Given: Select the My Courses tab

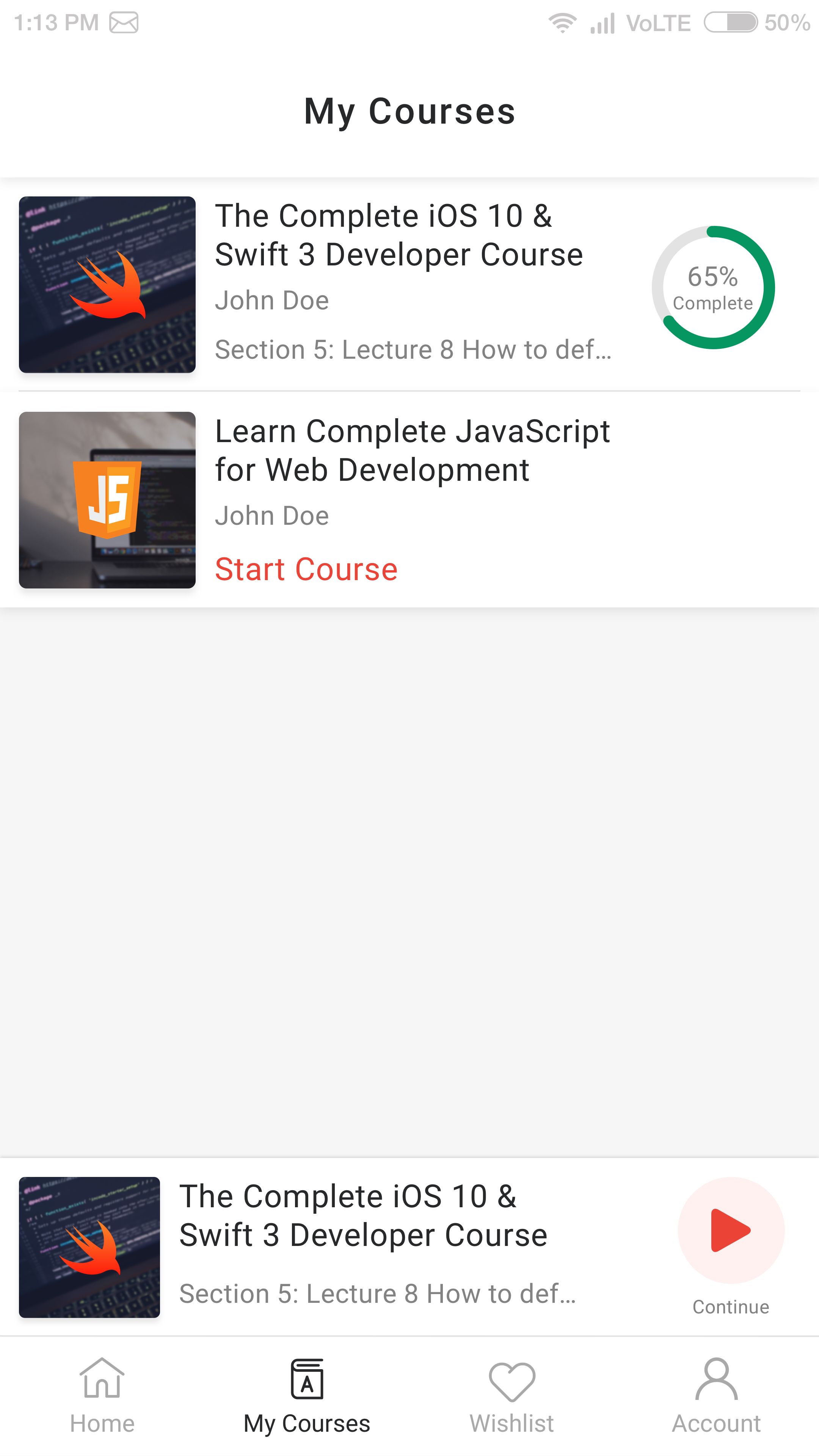Looking at the screenshot, I should point(307,1396).
